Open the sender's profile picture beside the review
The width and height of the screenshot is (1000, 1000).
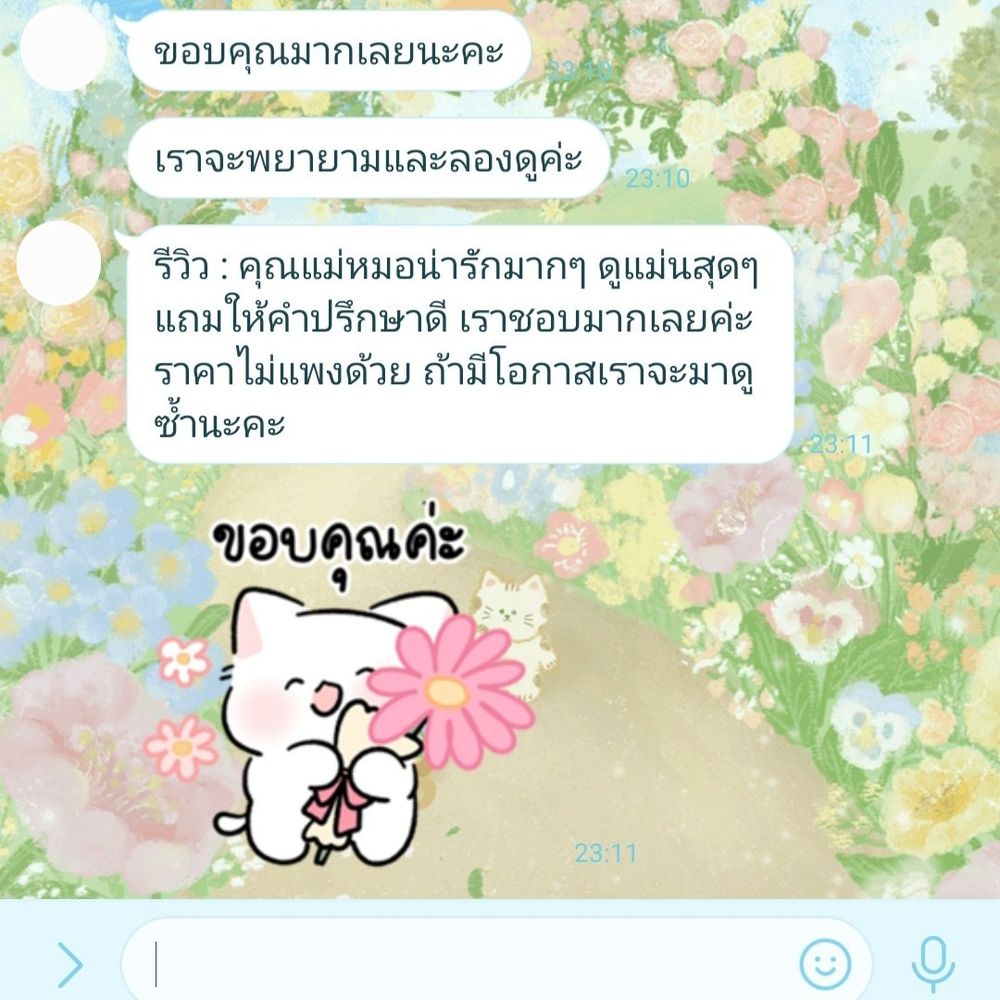click(58, 263)
